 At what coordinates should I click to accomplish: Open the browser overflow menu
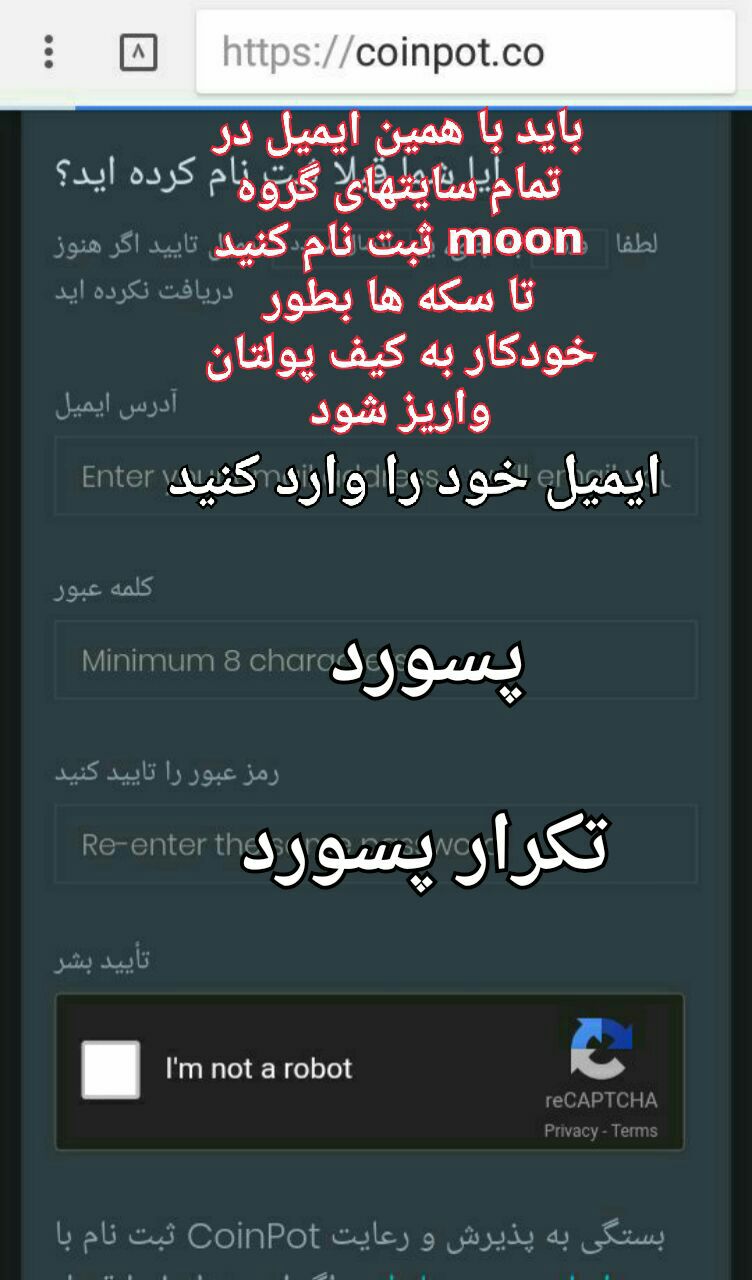pos(48,52)
